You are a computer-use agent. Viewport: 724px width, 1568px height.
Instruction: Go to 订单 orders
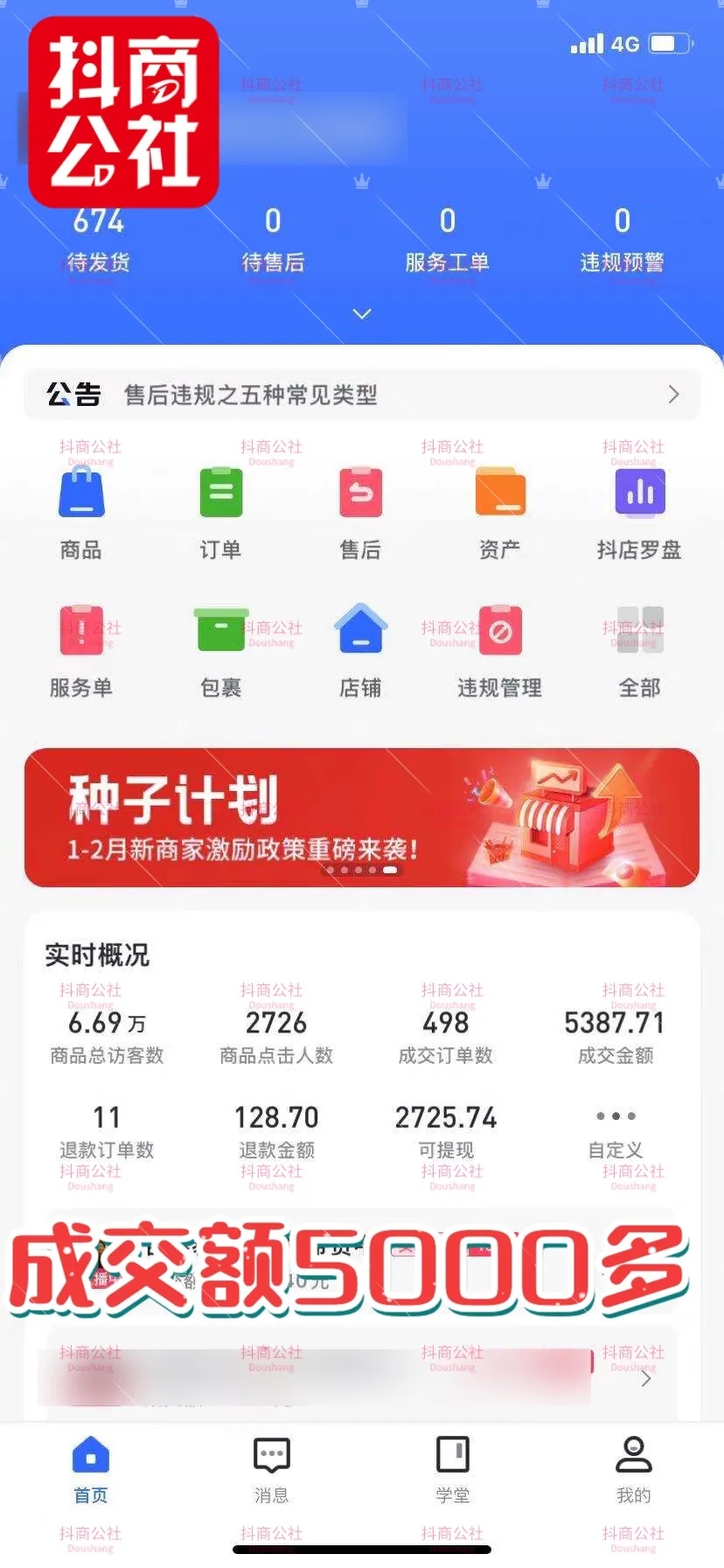point(220,512)
